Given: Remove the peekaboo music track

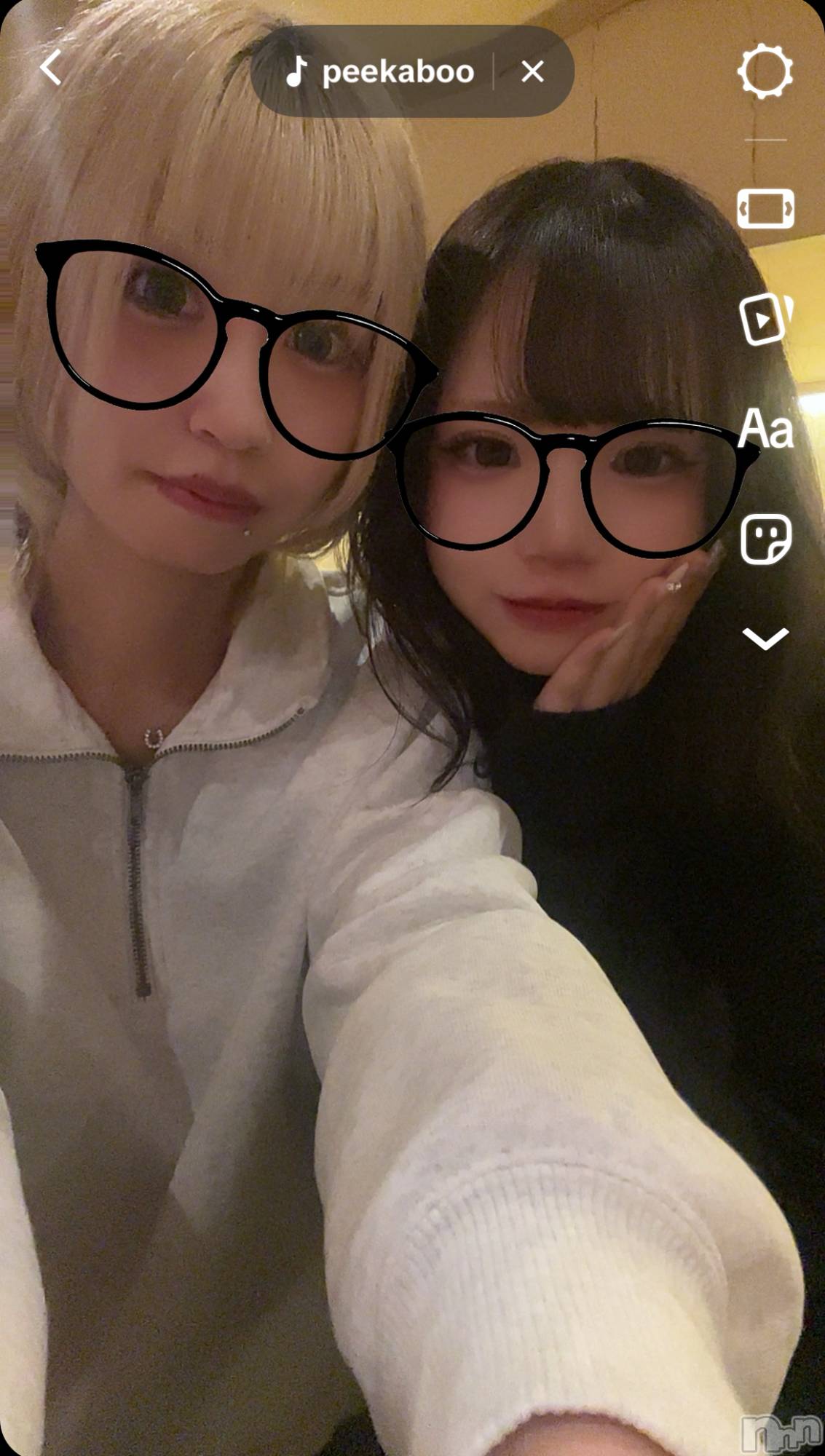Looking at the screenshot, I should point(532,71).
